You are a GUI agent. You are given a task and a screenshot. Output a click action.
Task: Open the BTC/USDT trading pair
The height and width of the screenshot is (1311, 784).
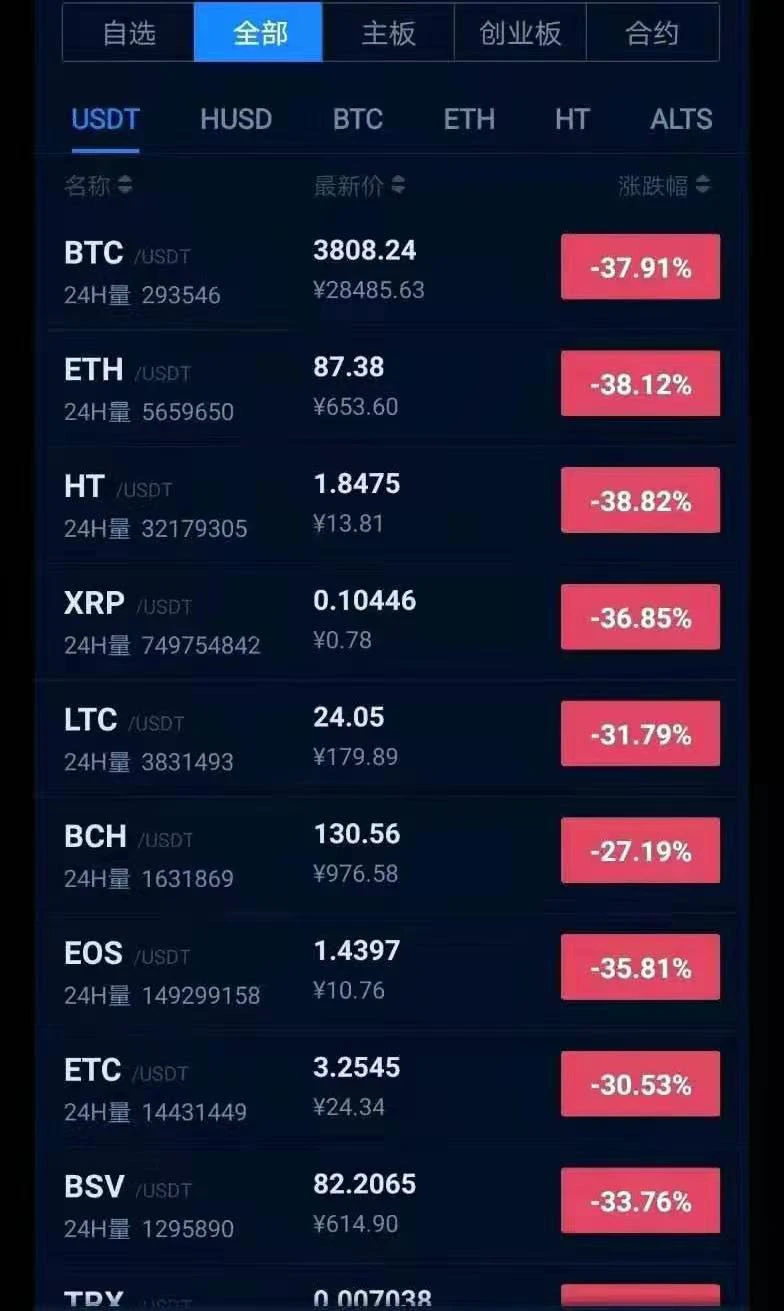(x=392, y=271)
